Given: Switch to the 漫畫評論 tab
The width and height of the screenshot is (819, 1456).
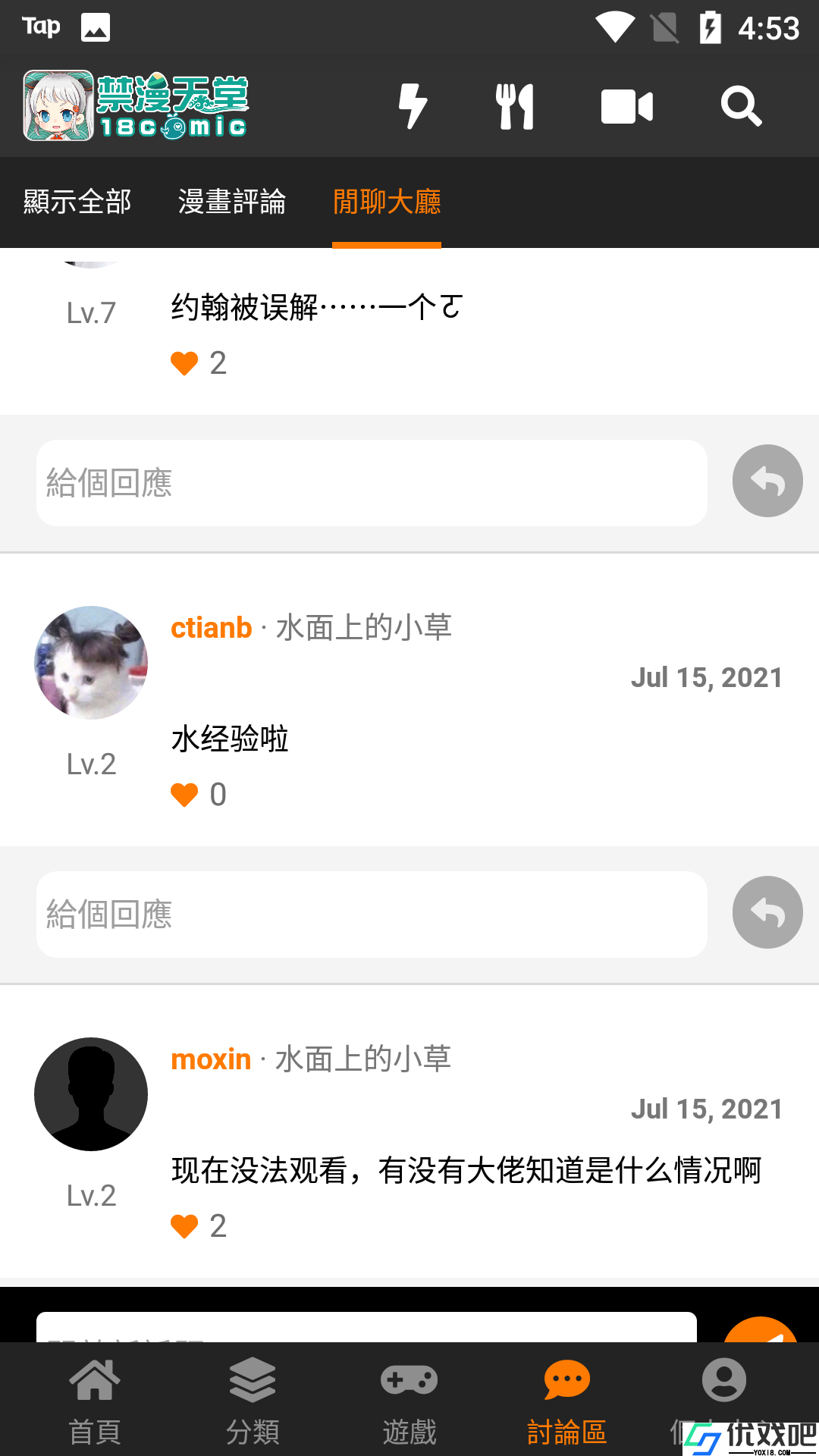Looking at the screenshot, I should coord(232,202).
